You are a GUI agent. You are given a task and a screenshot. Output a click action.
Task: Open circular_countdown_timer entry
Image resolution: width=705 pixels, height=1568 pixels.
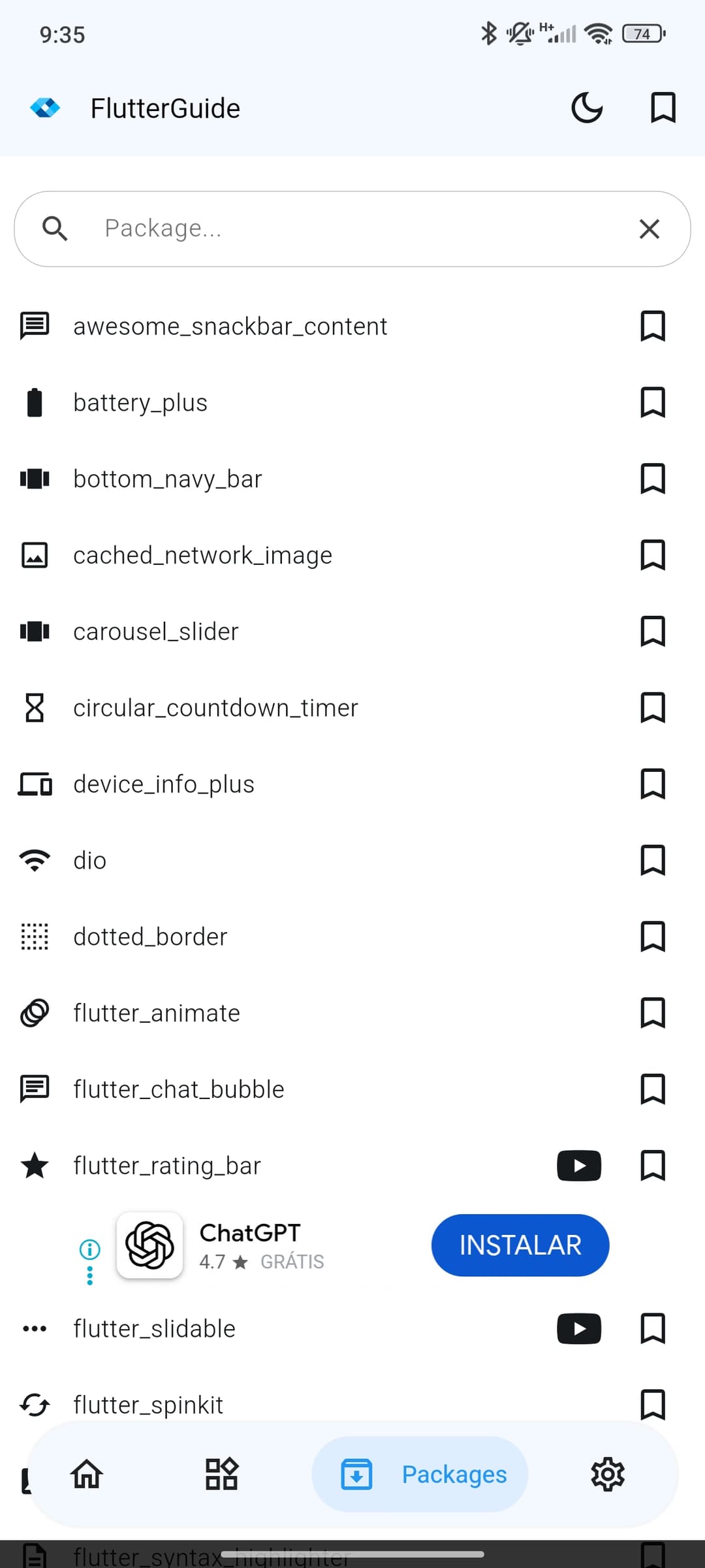point(215,708)
